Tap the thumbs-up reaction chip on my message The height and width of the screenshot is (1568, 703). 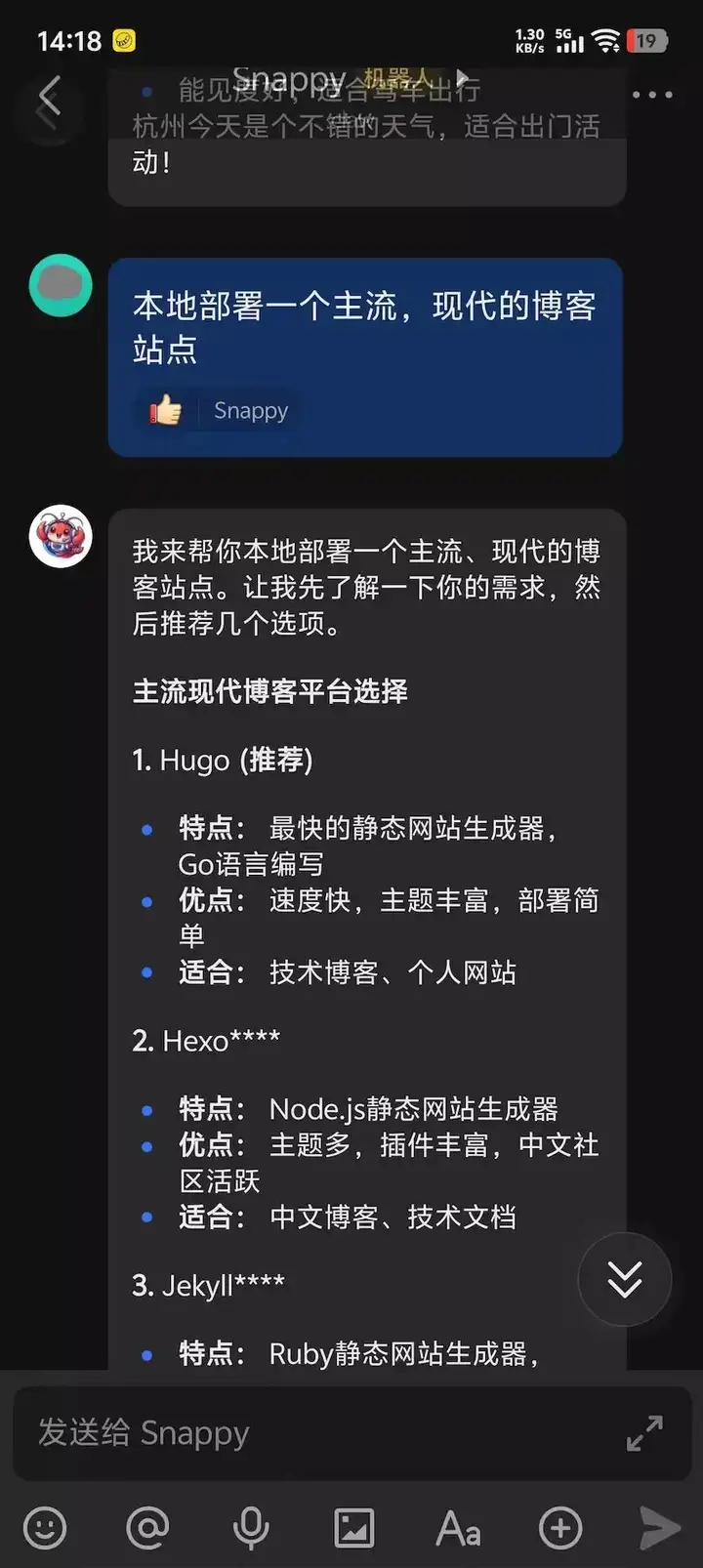[x=219, y=411]
